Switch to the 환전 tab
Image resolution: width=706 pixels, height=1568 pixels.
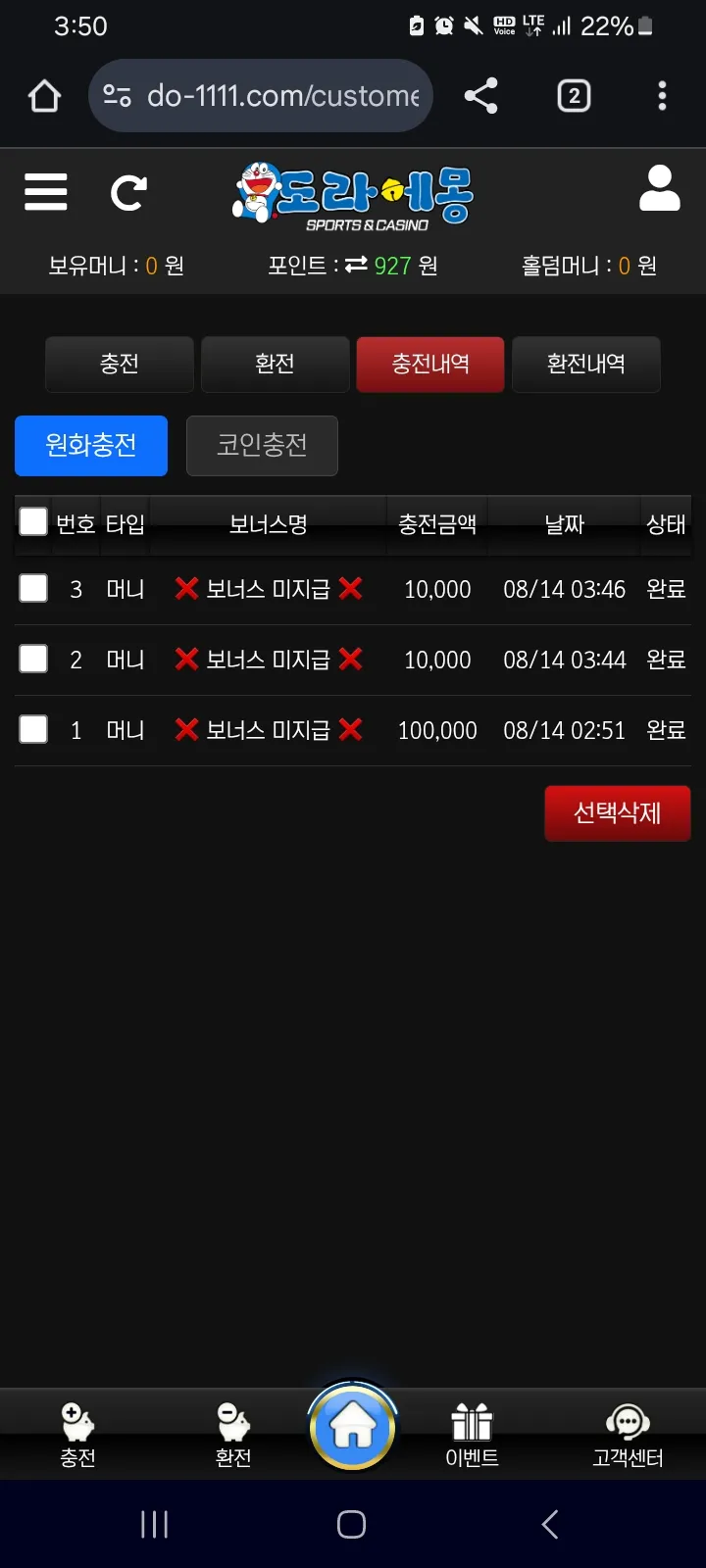276,365
